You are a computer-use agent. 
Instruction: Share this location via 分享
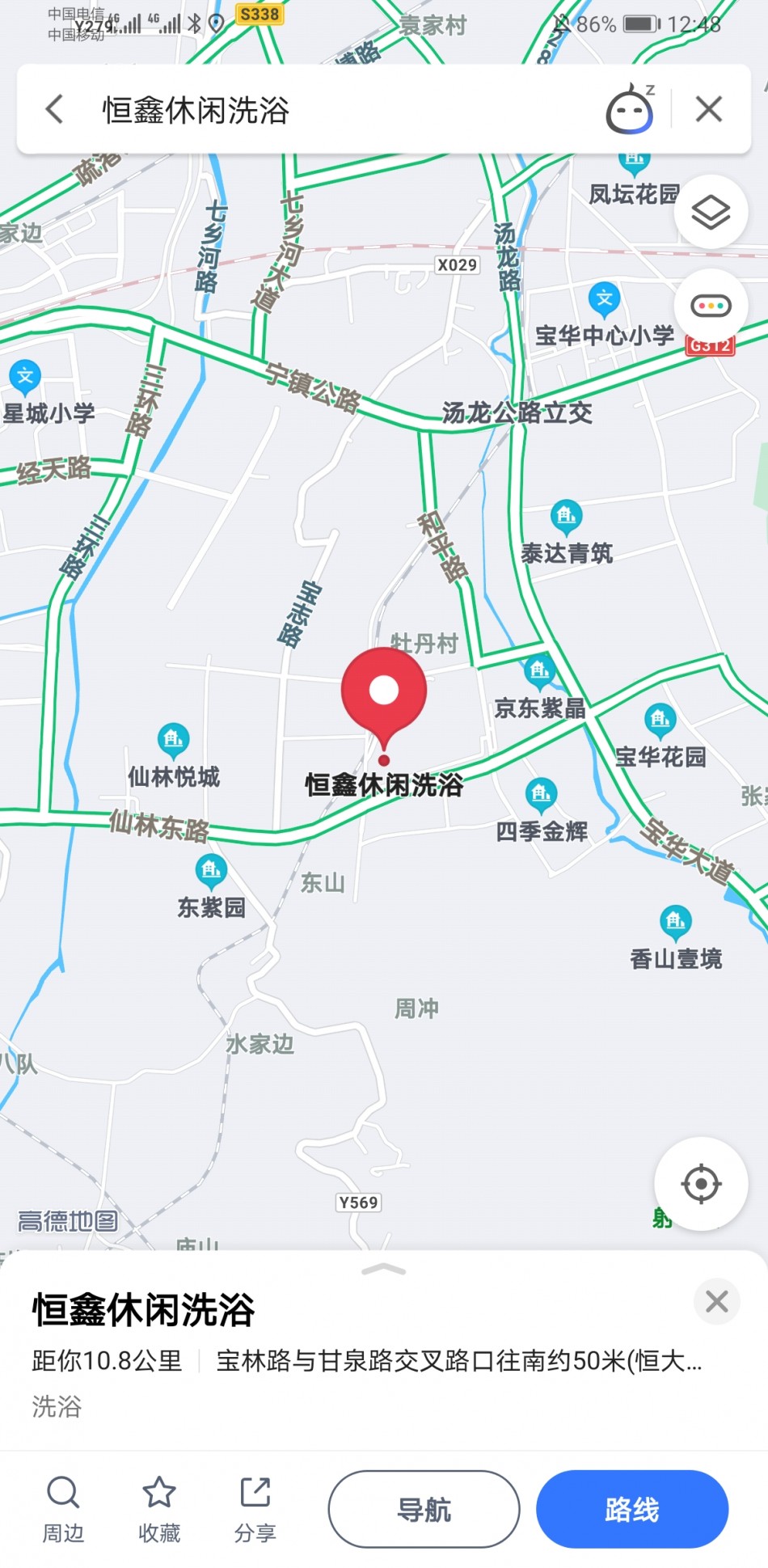255,1509
